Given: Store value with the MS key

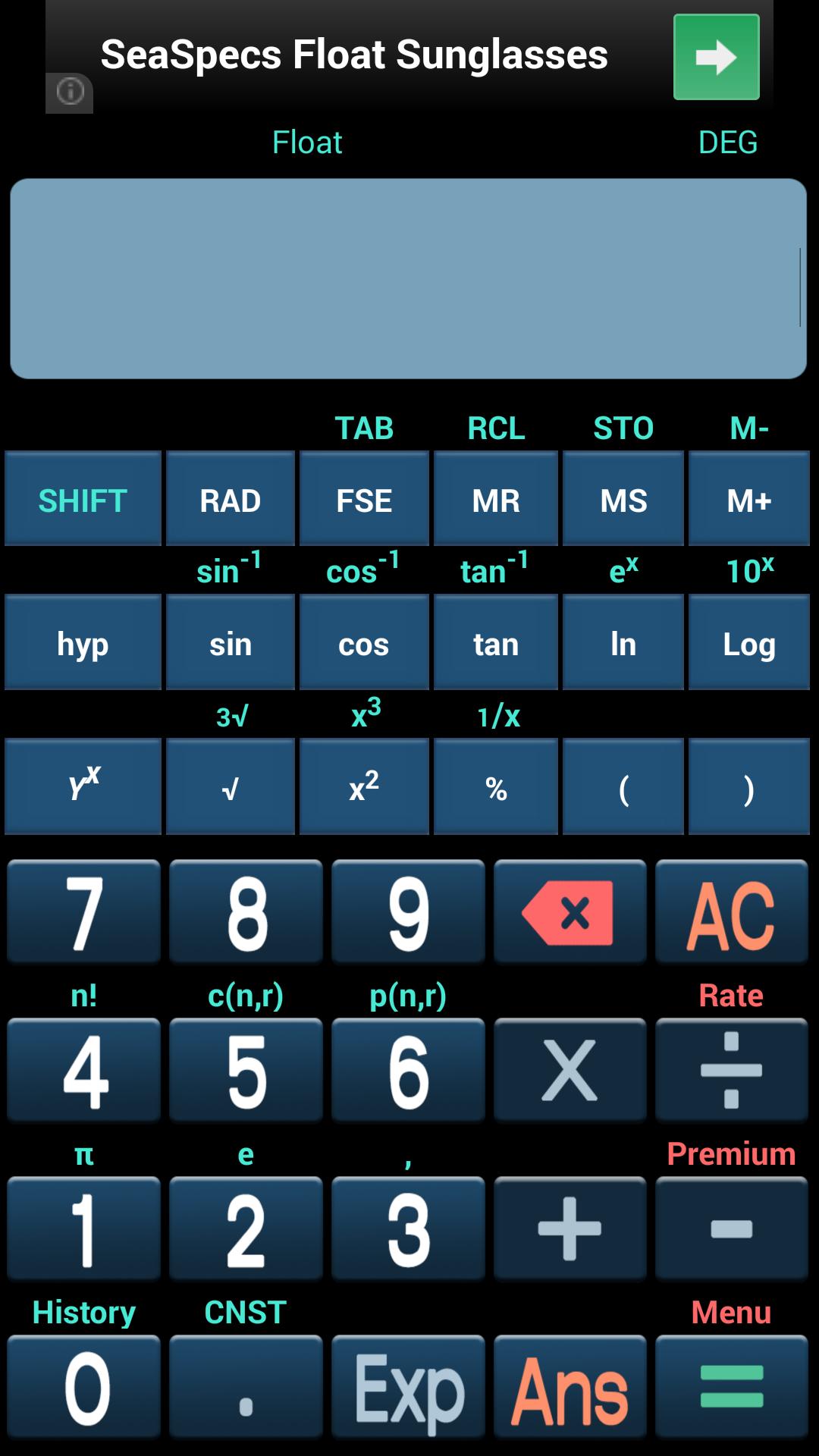Looking at the screenshot, I should pyautogui.click(x=623, y=498).
